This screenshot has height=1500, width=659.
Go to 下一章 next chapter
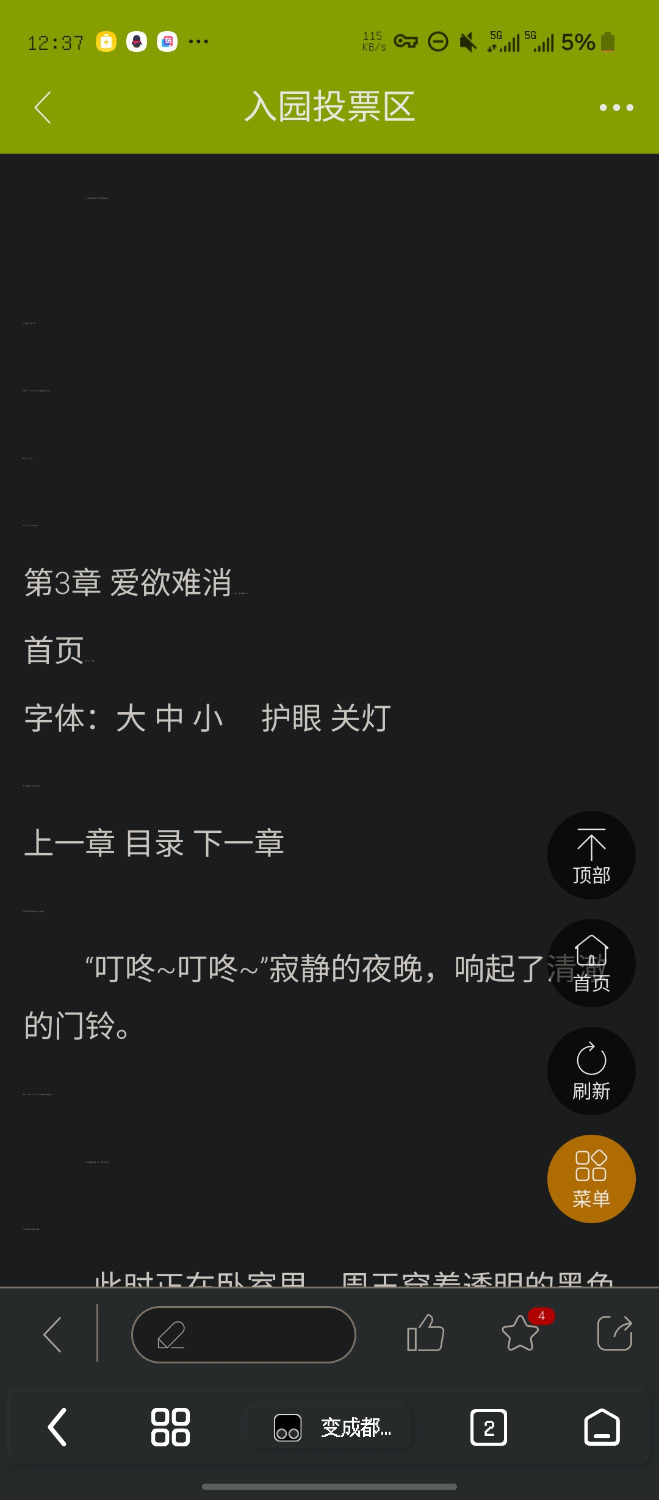coord(239,843)
